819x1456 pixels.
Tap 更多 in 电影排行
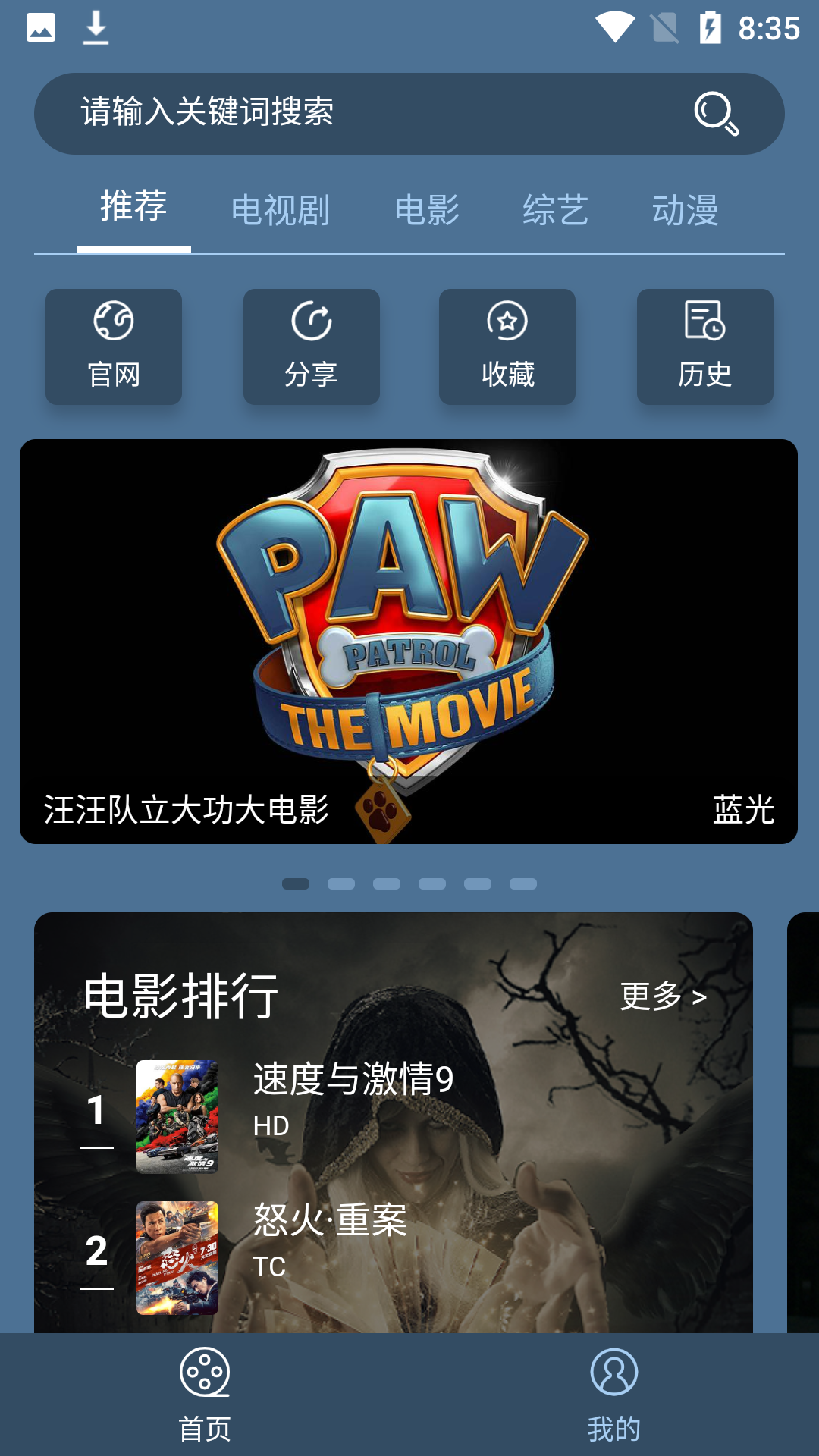click(x=664, y=996)
